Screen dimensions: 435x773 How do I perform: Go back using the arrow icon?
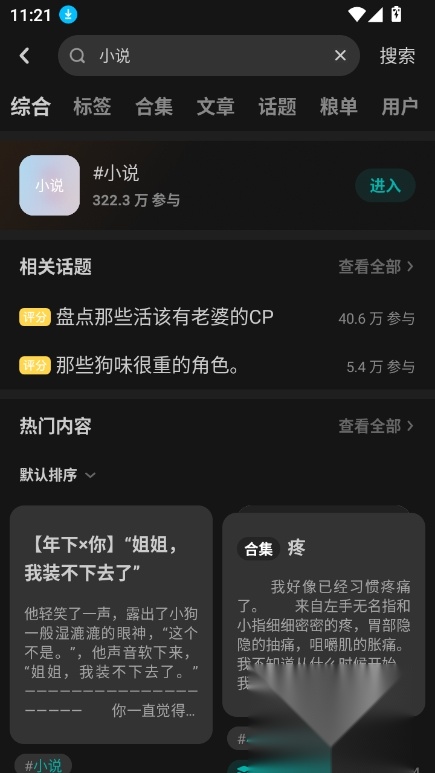click(x=25, y=56)
